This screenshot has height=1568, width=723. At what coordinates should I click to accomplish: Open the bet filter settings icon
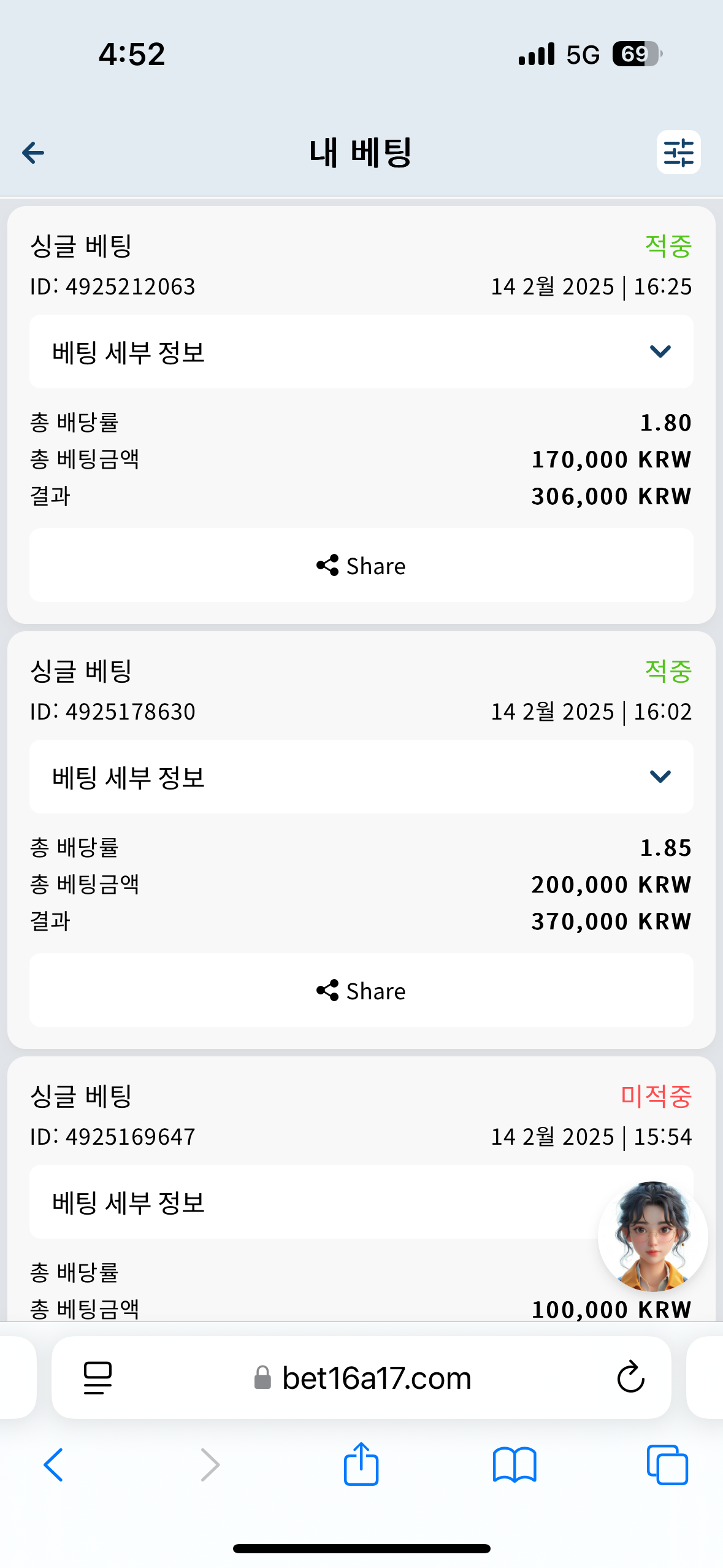pos(678,152)
